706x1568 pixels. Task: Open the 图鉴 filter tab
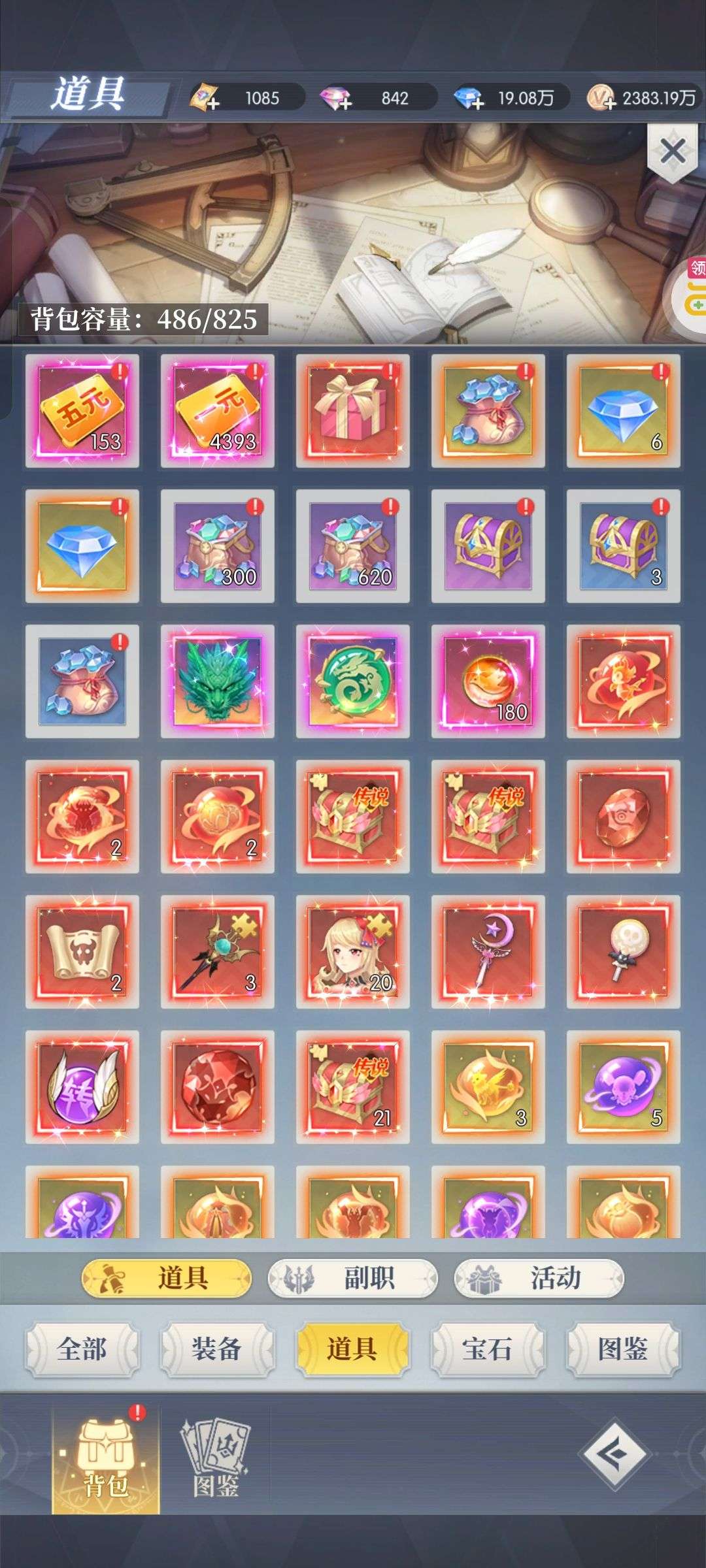click(622, 1349)
